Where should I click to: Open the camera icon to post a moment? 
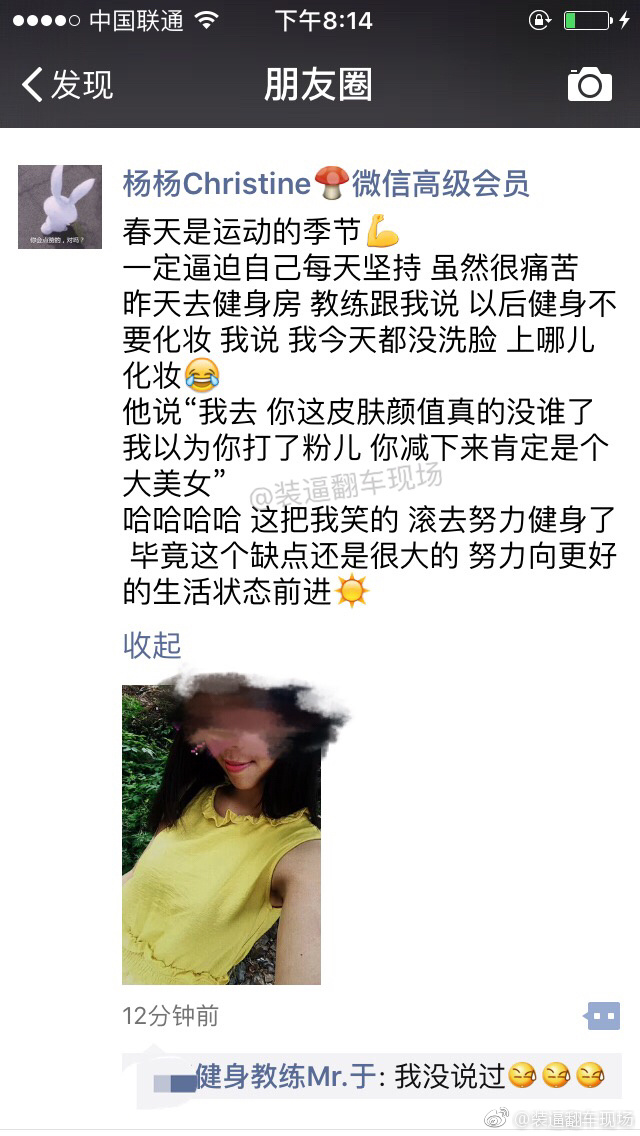coord(589,85)
